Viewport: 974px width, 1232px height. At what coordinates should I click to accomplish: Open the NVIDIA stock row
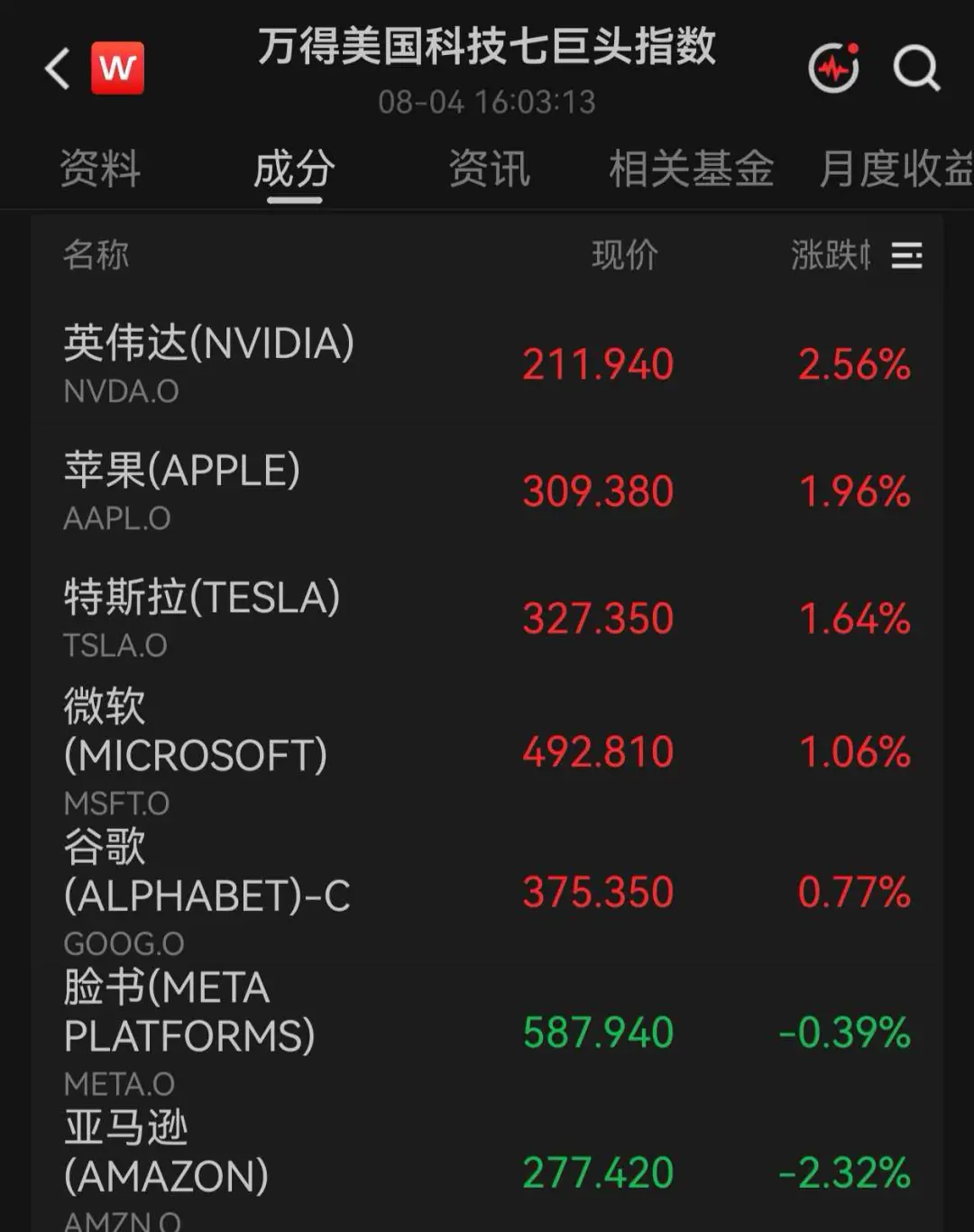click(487, 364)
